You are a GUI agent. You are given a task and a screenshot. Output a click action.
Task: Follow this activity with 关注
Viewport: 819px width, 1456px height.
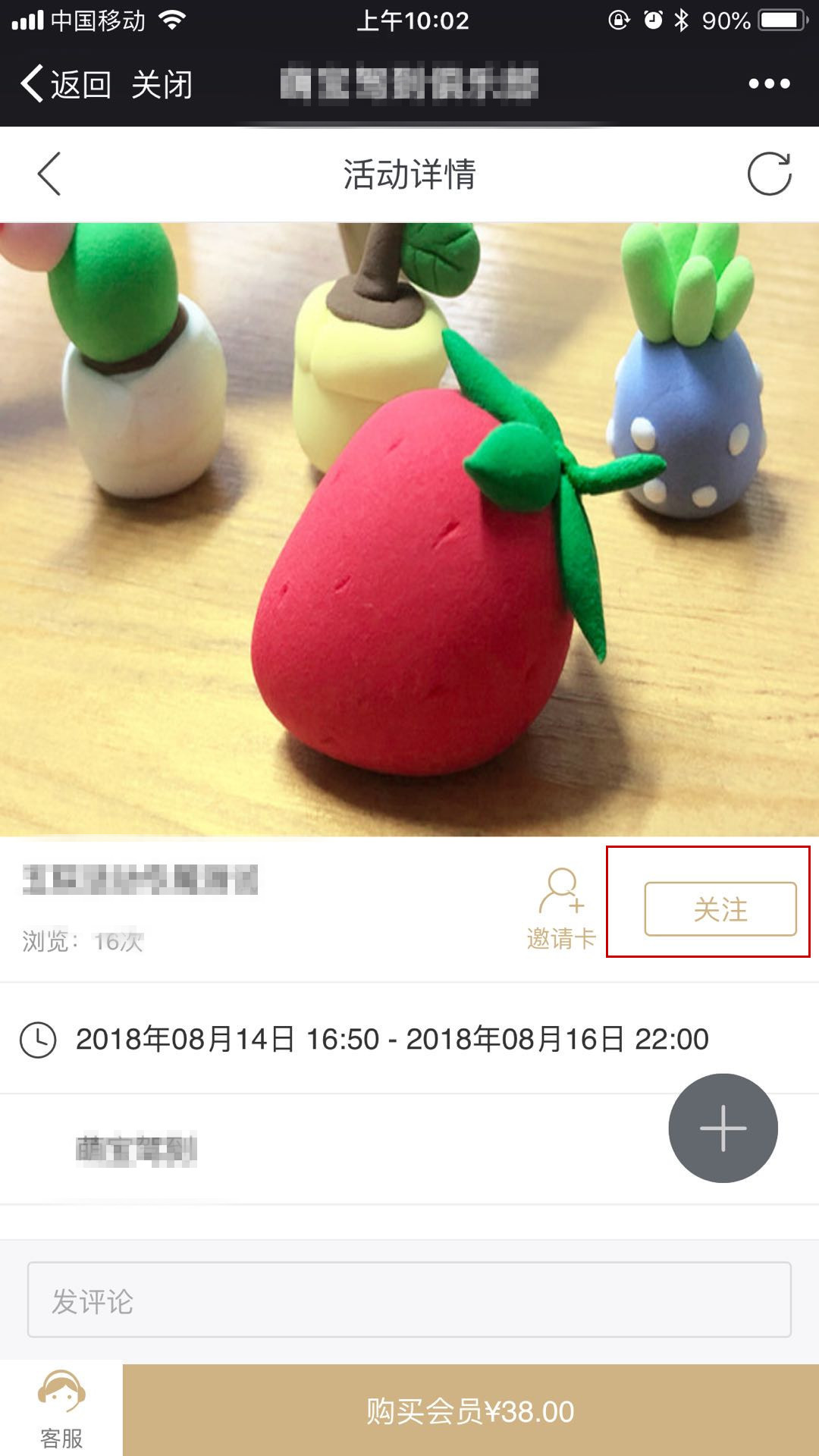point(720,908)
